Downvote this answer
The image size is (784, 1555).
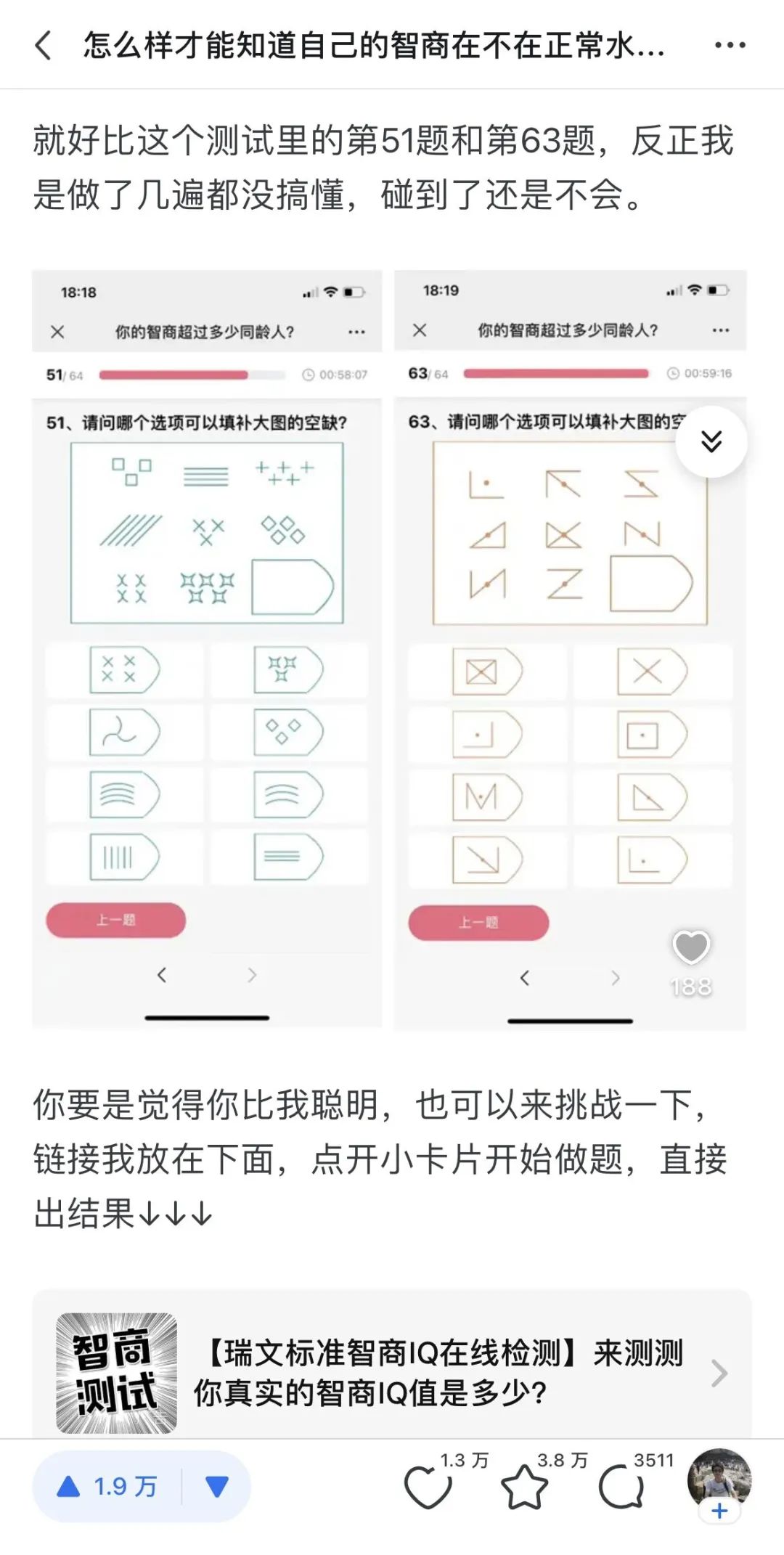217,1486
